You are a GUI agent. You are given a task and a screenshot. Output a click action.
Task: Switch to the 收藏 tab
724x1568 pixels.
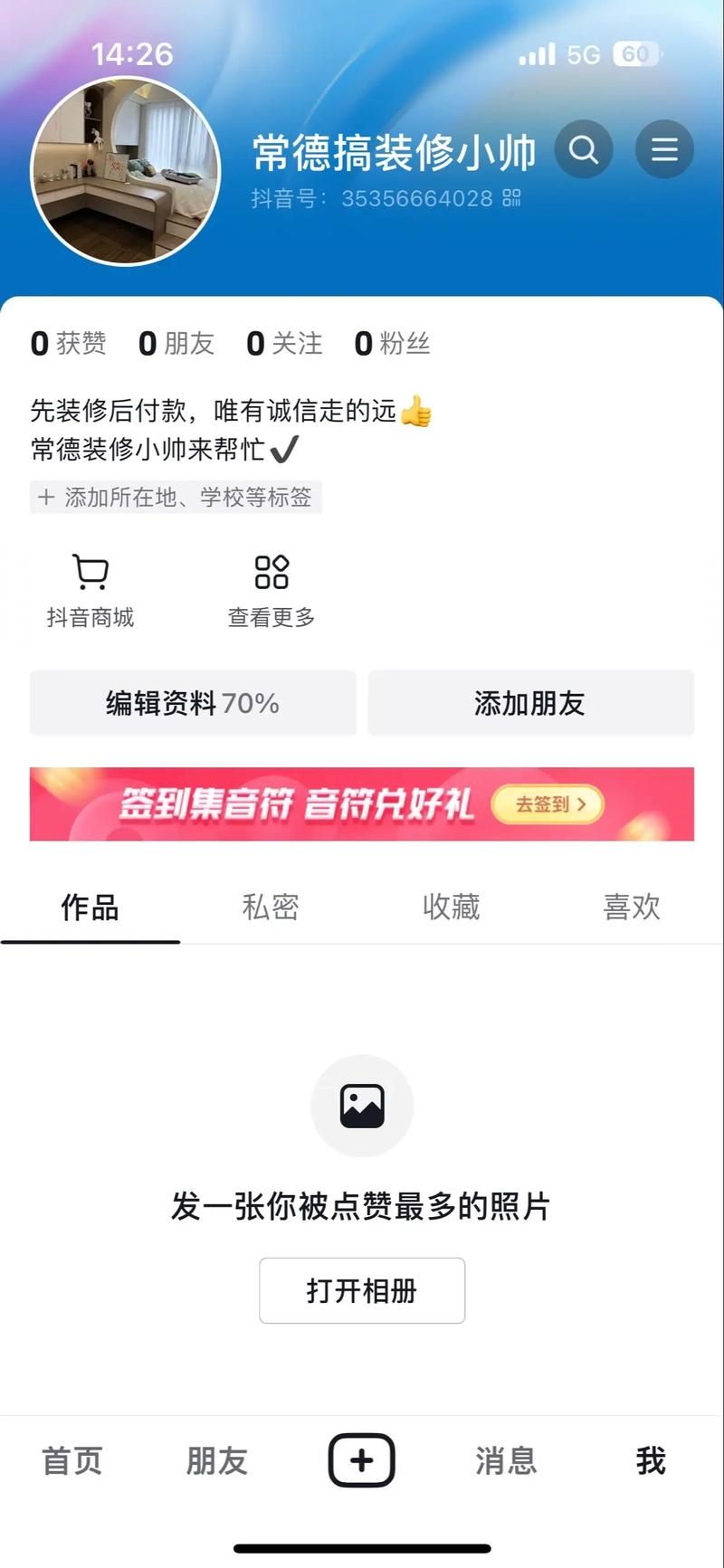452,907
